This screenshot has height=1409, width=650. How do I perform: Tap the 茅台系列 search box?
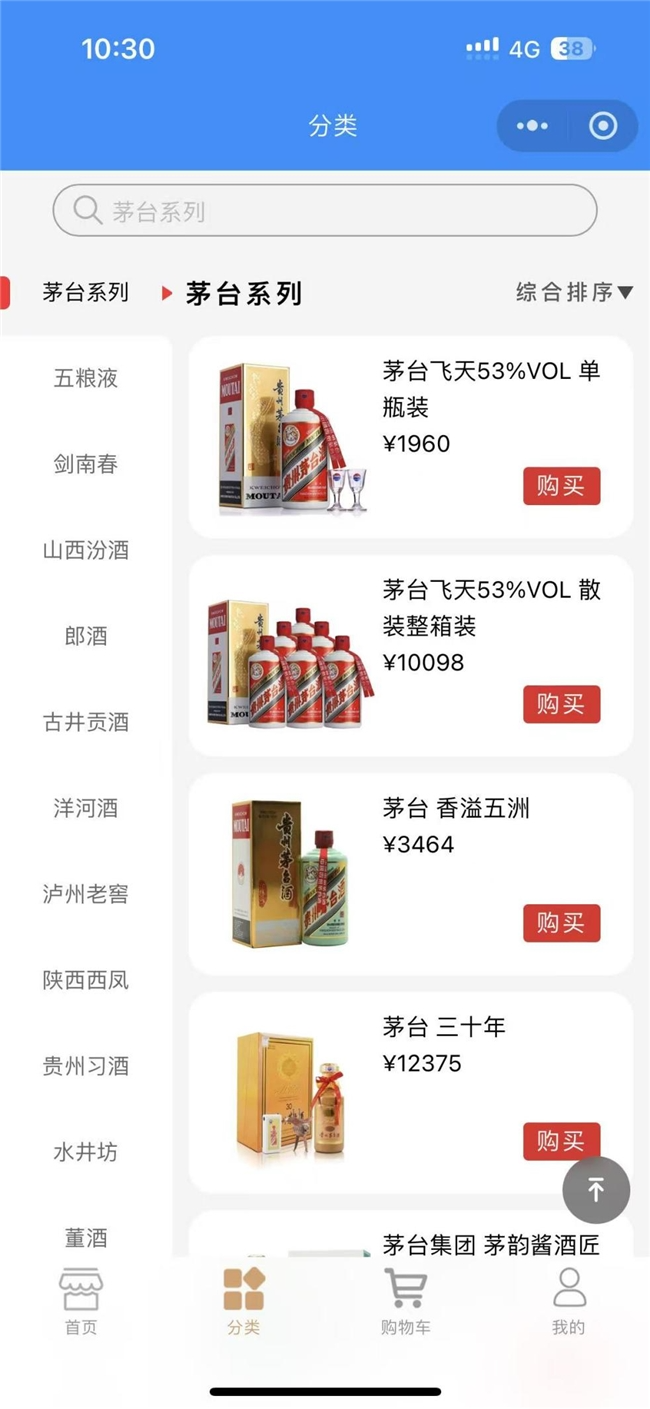click(325, 211)
